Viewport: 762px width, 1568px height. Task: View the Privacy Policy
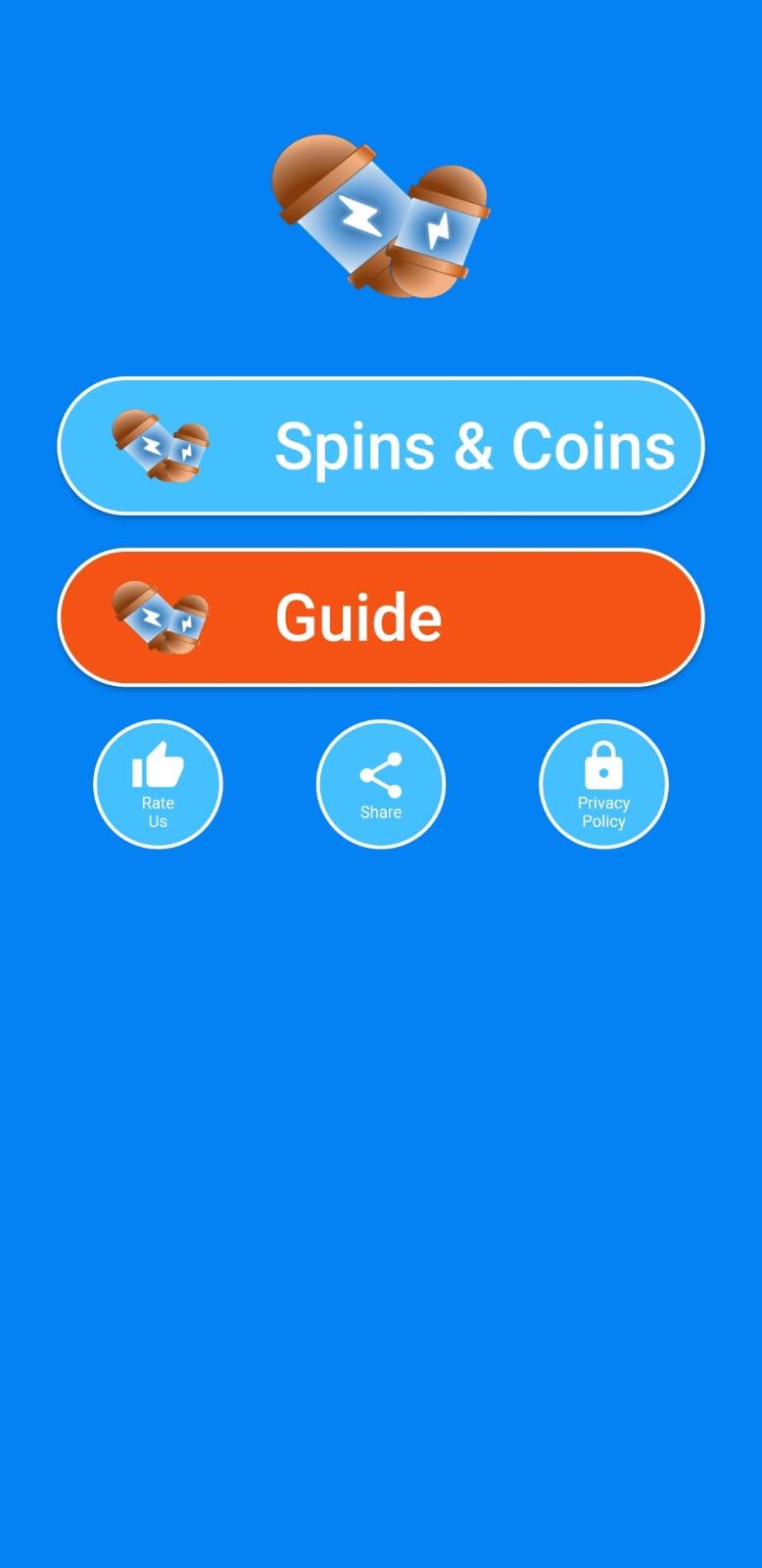pyautogui.click(x=603, y=784)
